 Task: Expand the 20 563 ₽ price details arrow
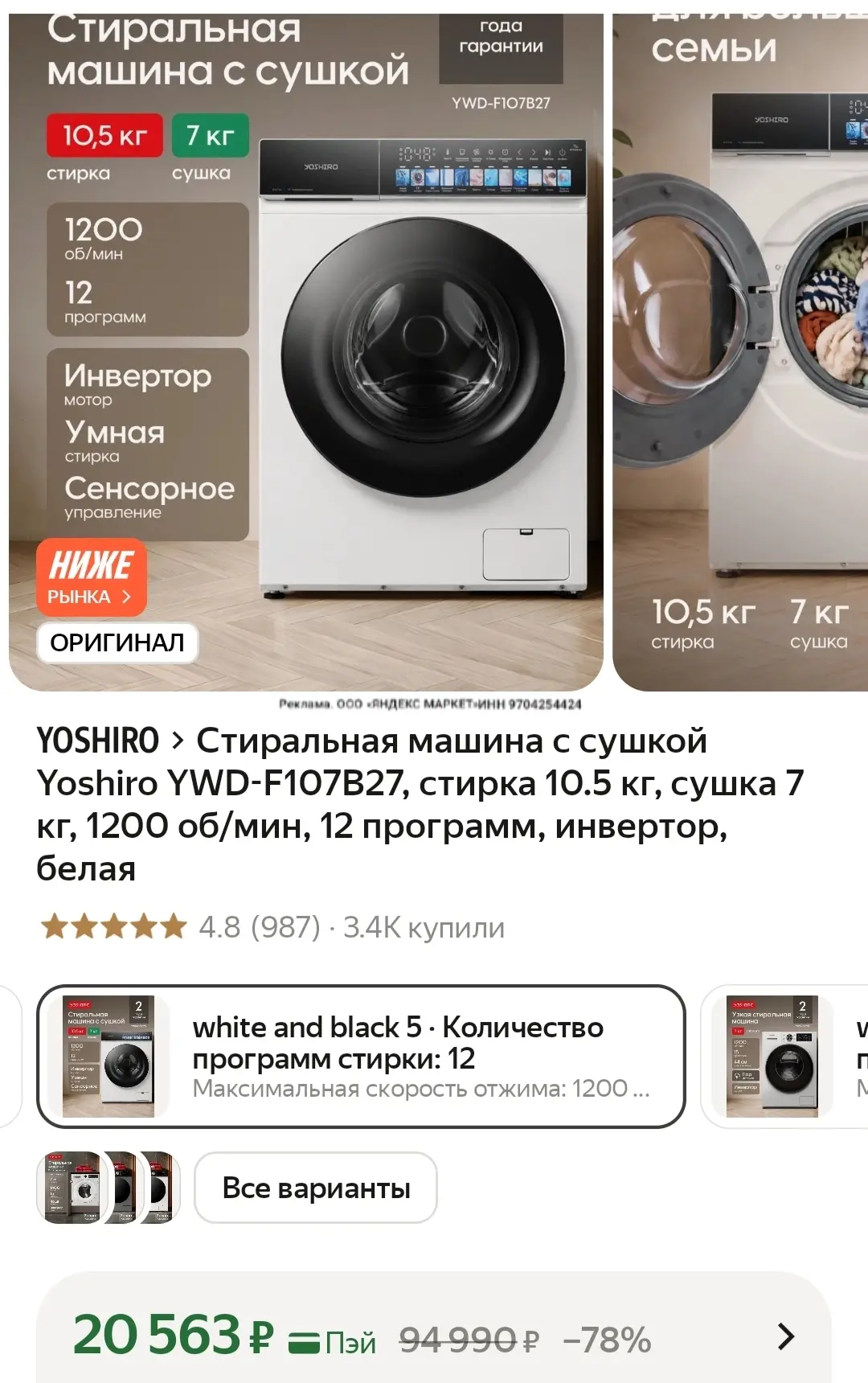coord(786,1336)
